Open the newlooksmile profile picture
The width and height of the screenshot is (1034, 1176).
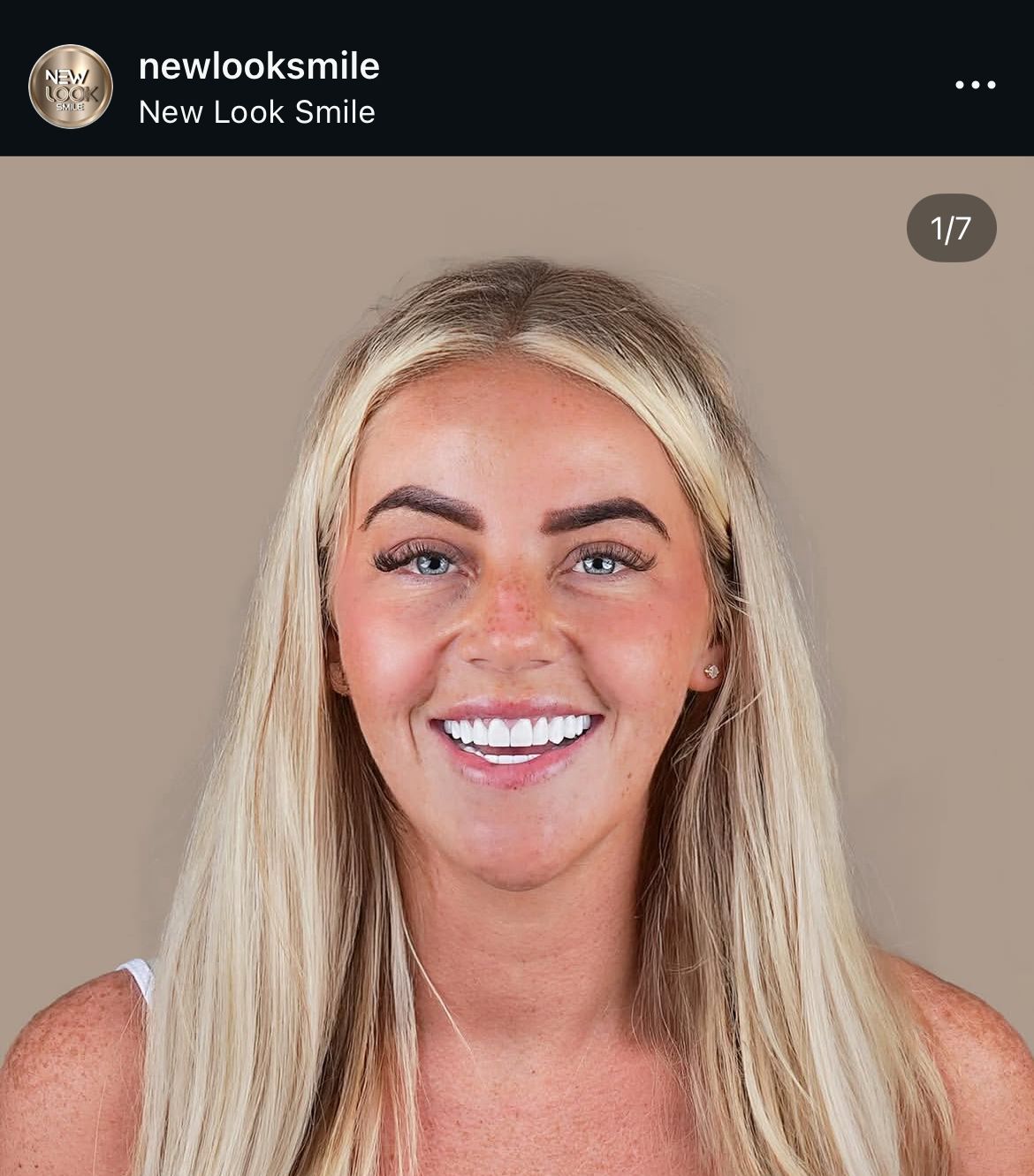[71, 87]
